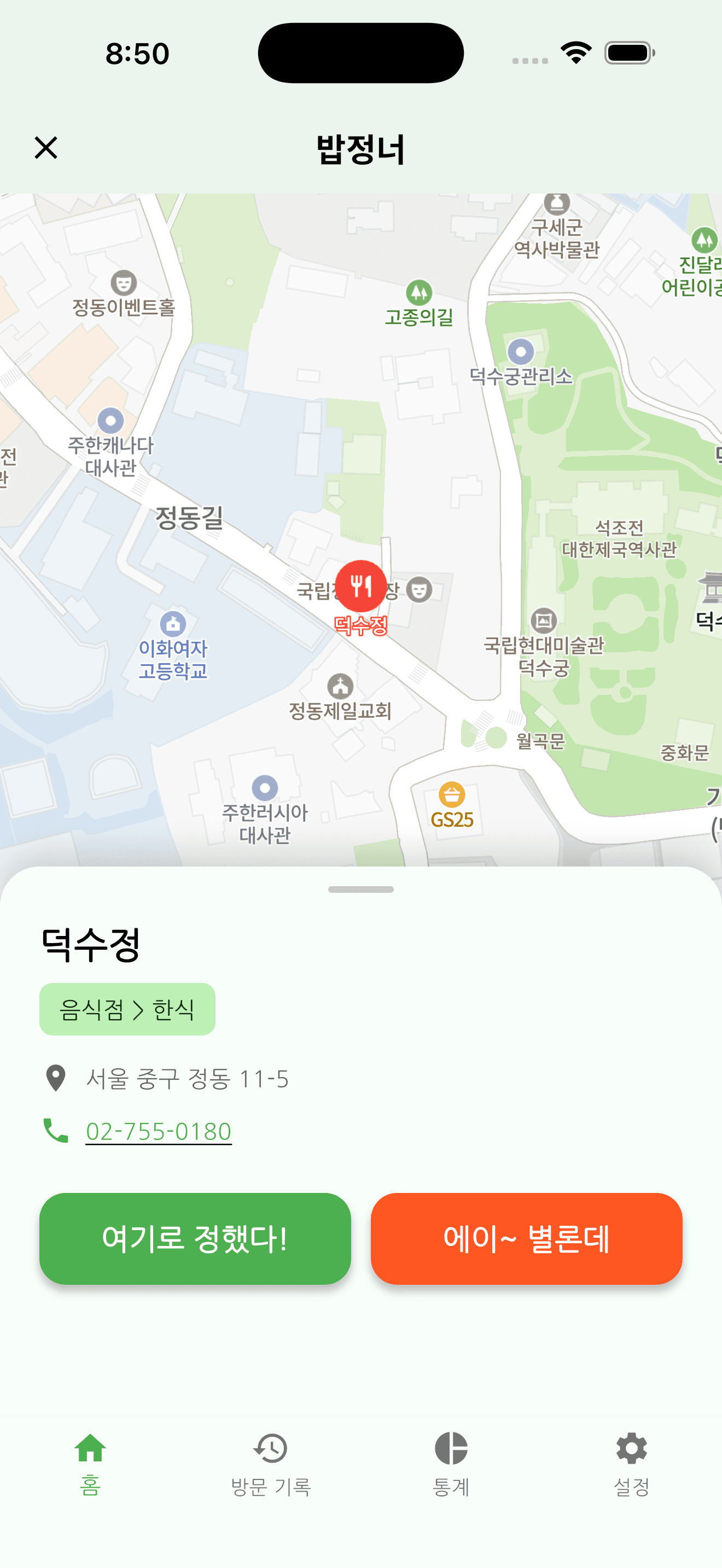Tap the location pin icon next to the address

[x=55, y=1079]
